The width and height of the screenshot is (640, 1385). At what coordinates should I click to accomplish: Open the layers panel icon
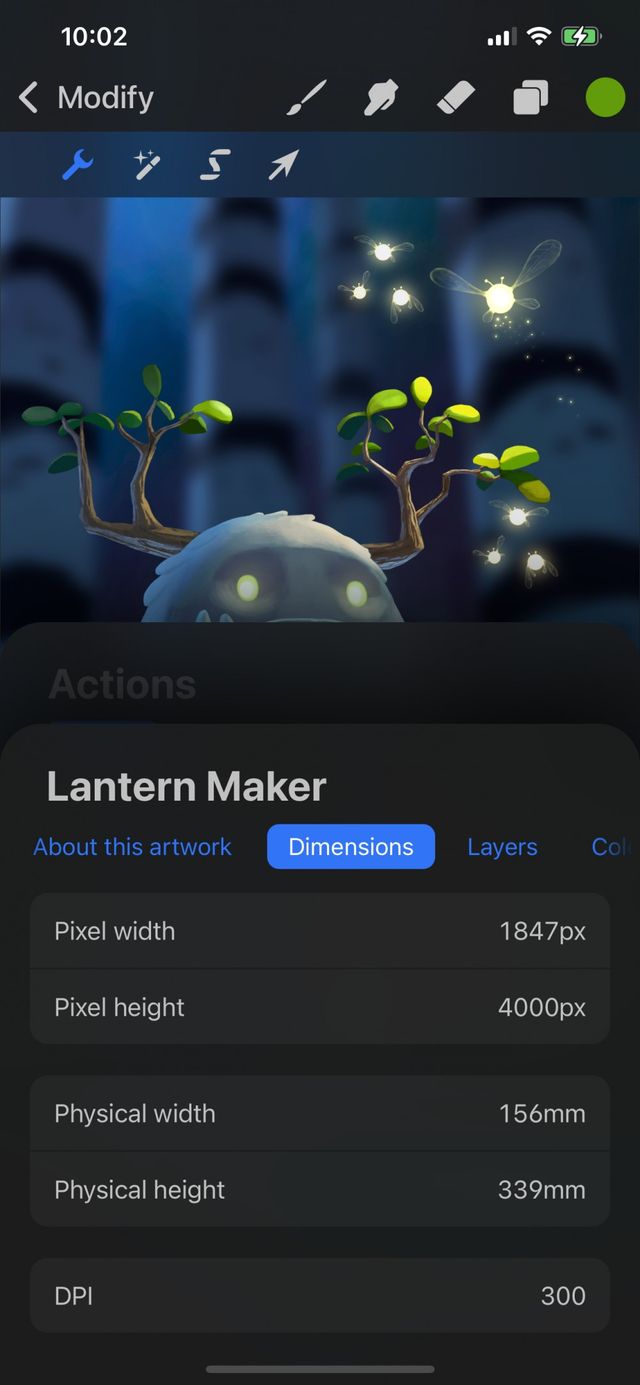pos(531,98)
